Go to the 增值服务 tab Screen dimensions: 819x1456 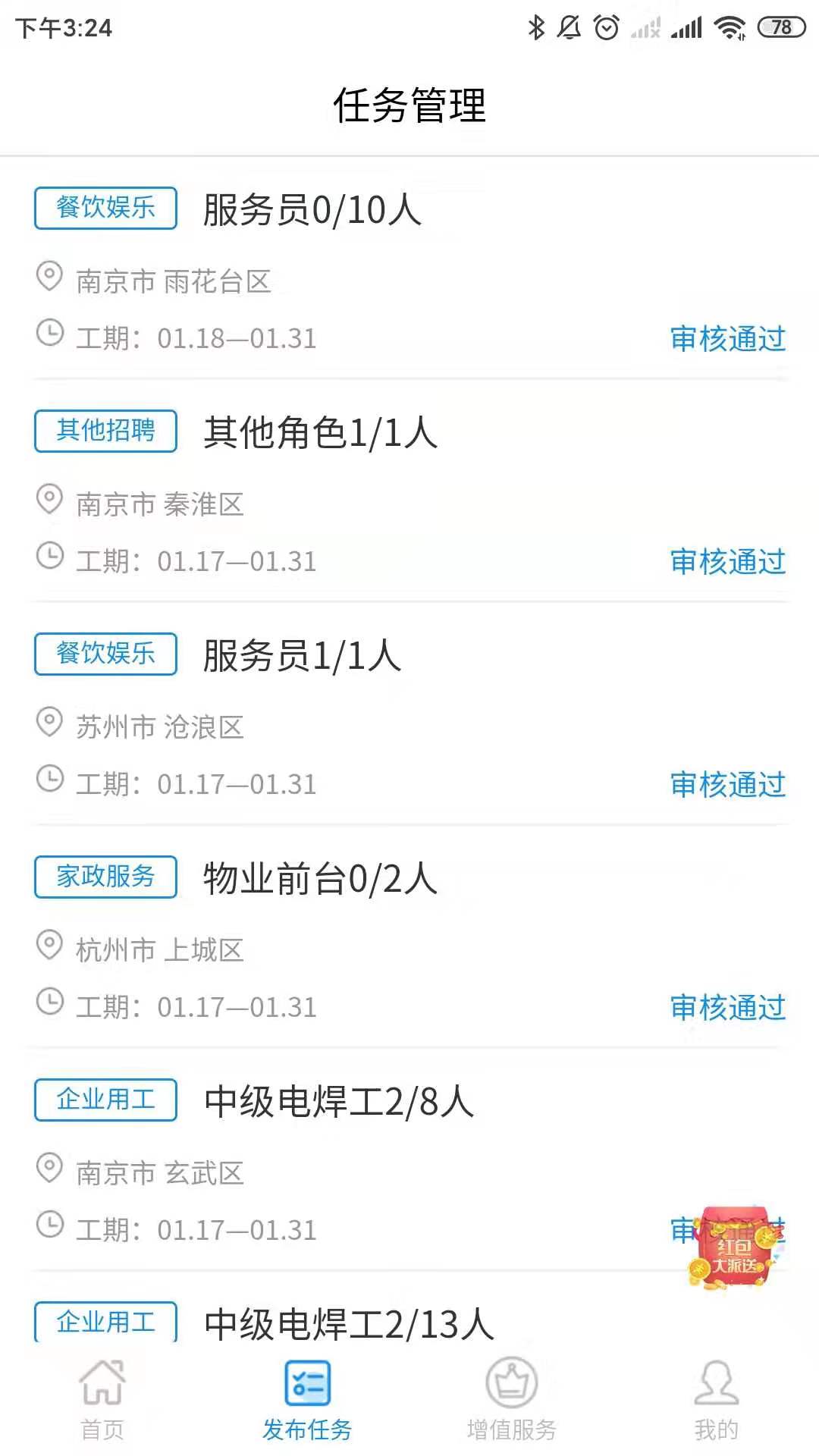(512, 1400)
